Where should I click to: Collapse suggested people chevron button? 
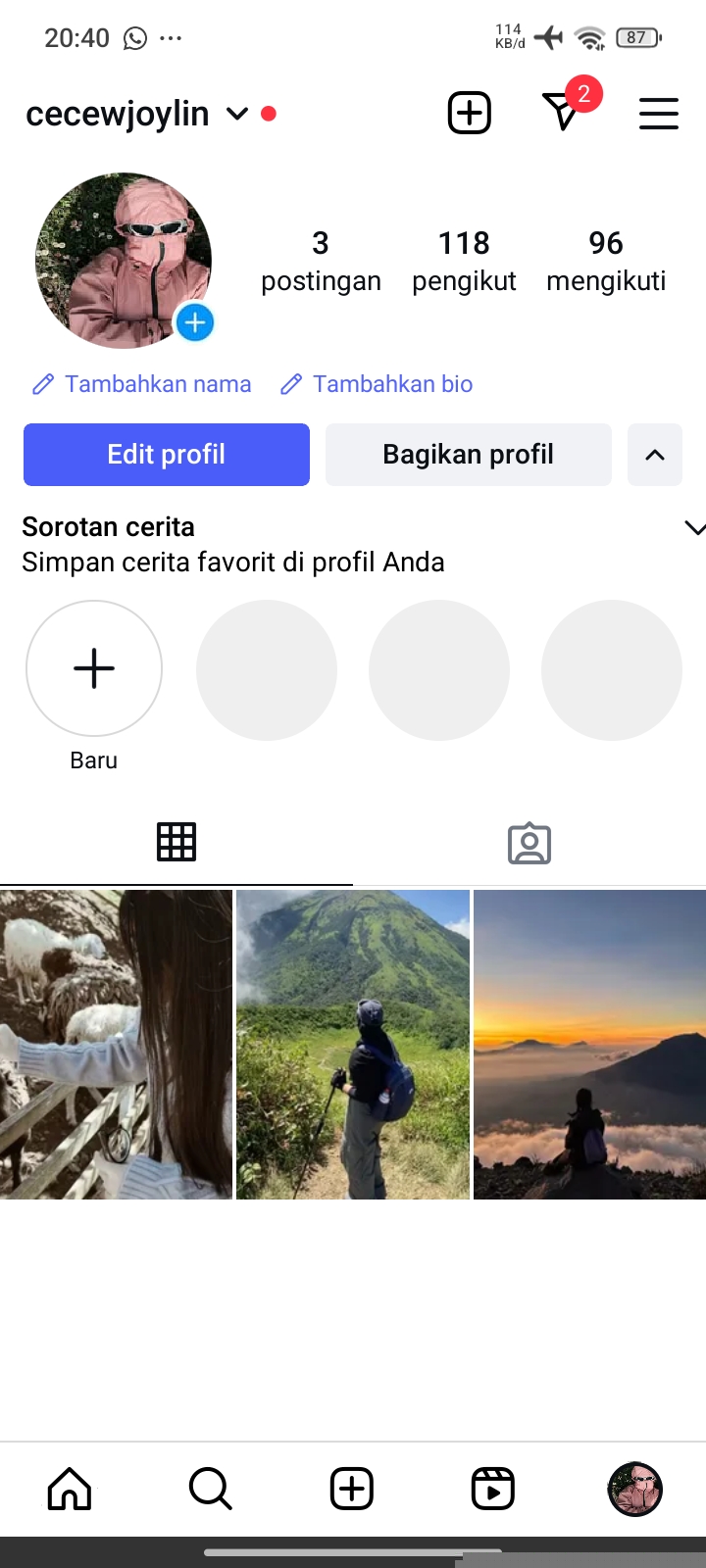[655, 455]
